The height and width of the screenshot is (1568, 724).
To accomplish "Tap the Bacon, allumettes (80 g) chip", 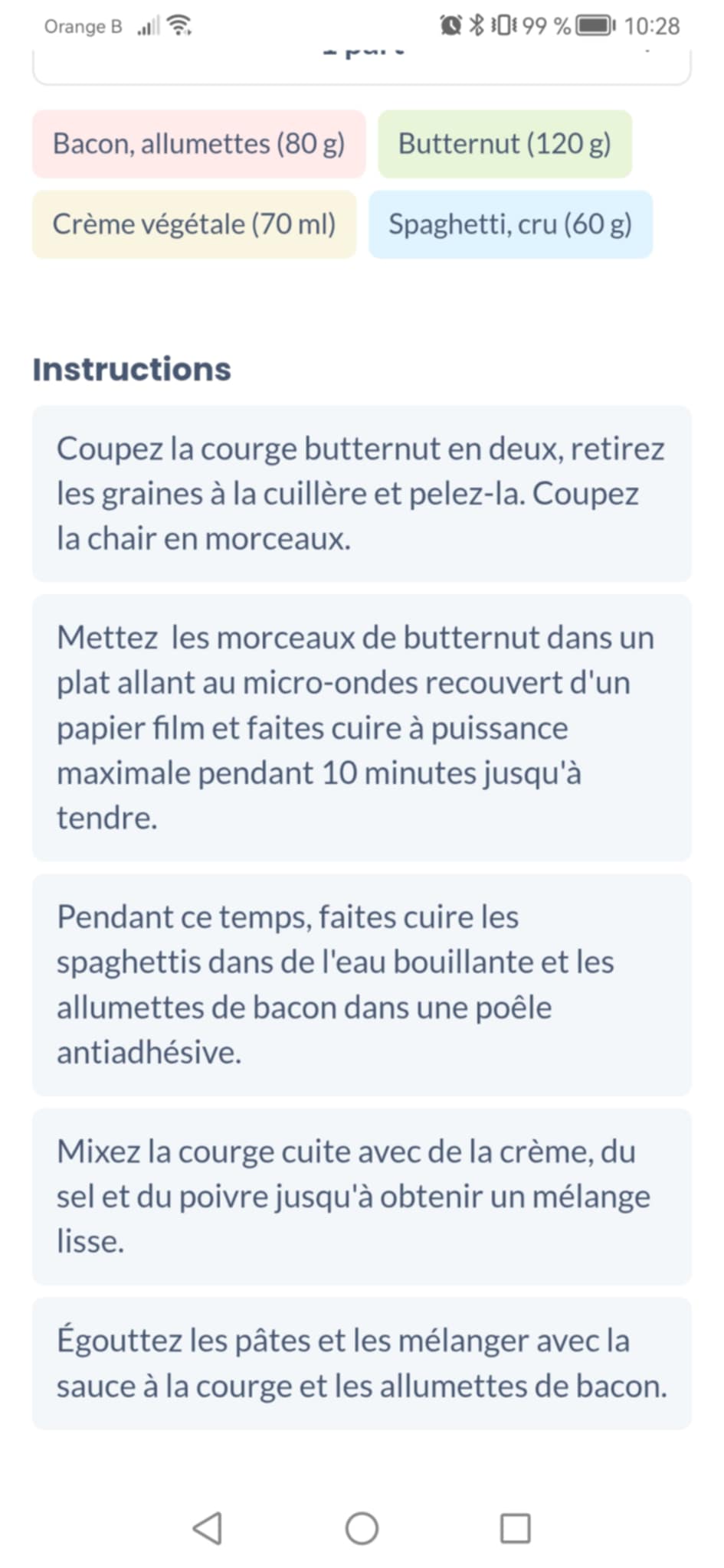I will pos(198,144).
